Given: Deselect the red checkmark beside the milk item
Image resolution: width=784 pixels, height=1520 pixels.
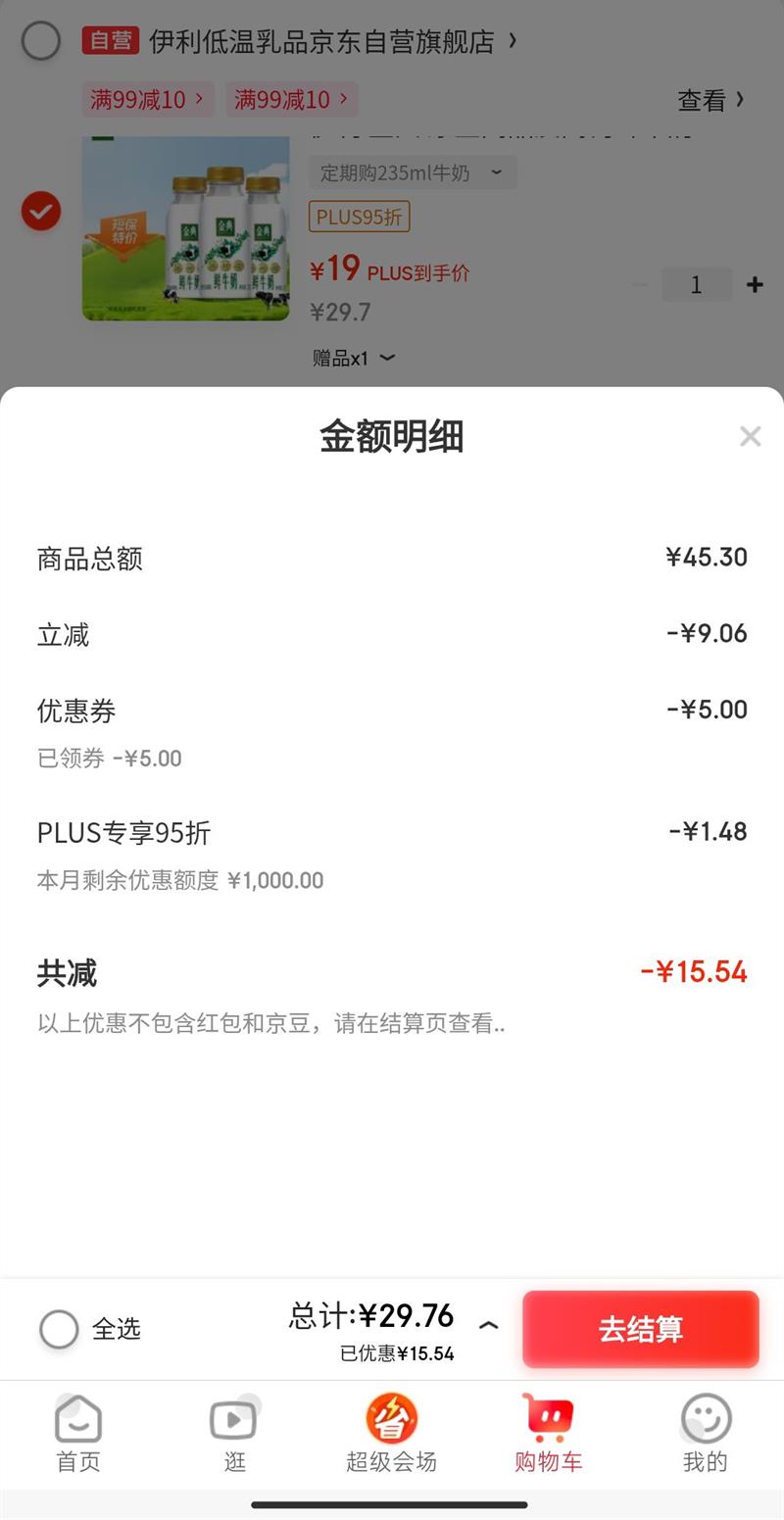Looking at the screenshot, I should coord(40,211).
